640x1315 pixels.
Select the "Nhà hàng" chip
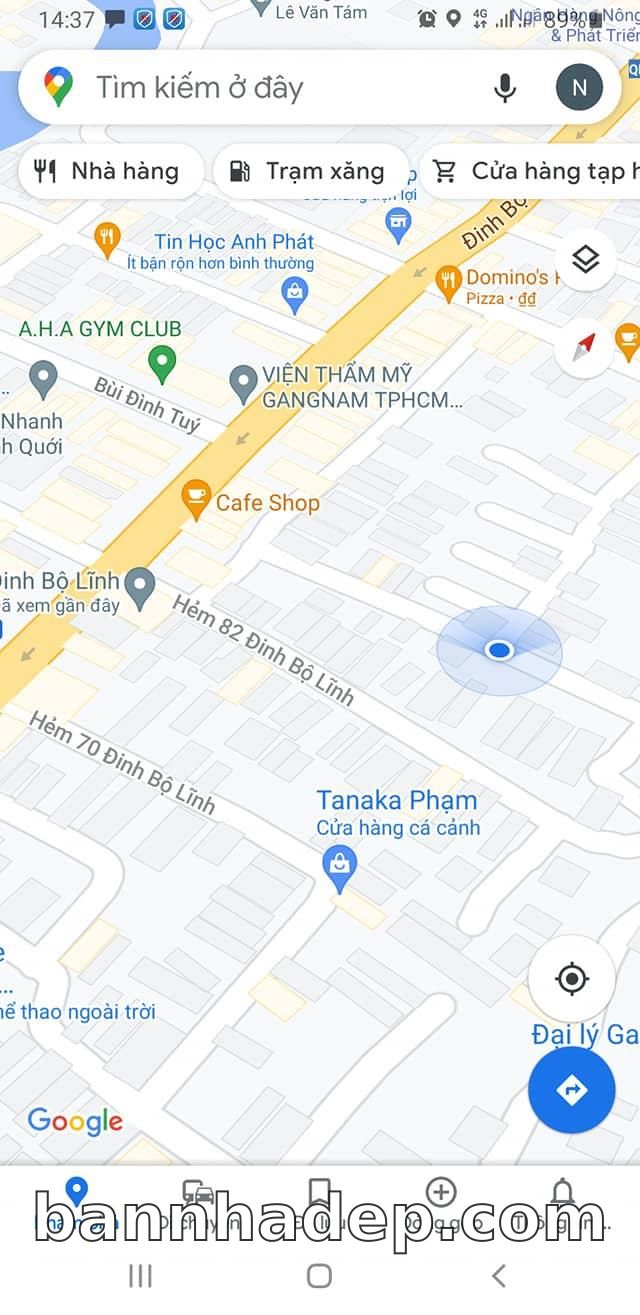tap(110, 172)
